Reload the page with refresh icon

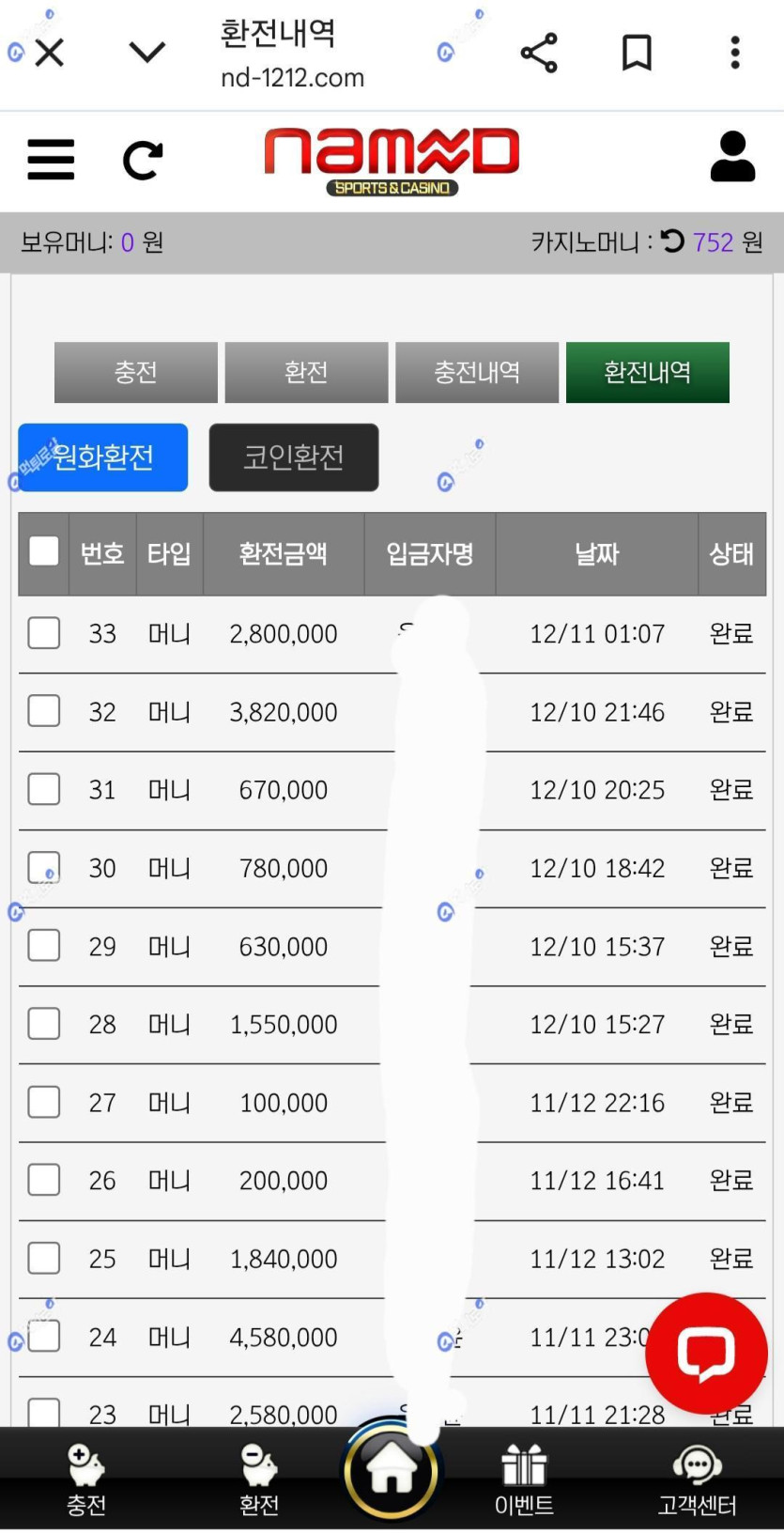[143, 160]
